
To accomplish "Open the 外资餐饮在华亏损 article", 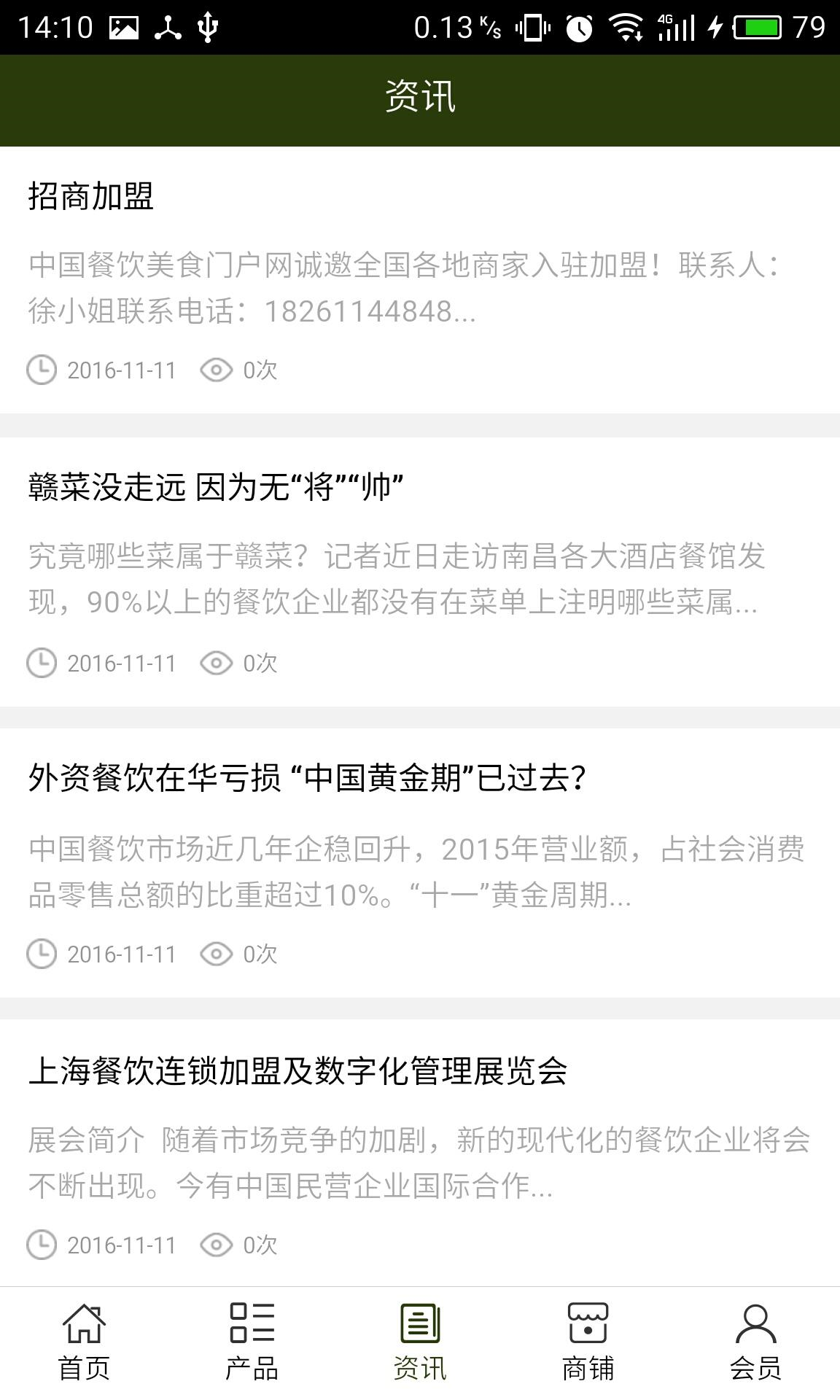I will tap(306, 778).
